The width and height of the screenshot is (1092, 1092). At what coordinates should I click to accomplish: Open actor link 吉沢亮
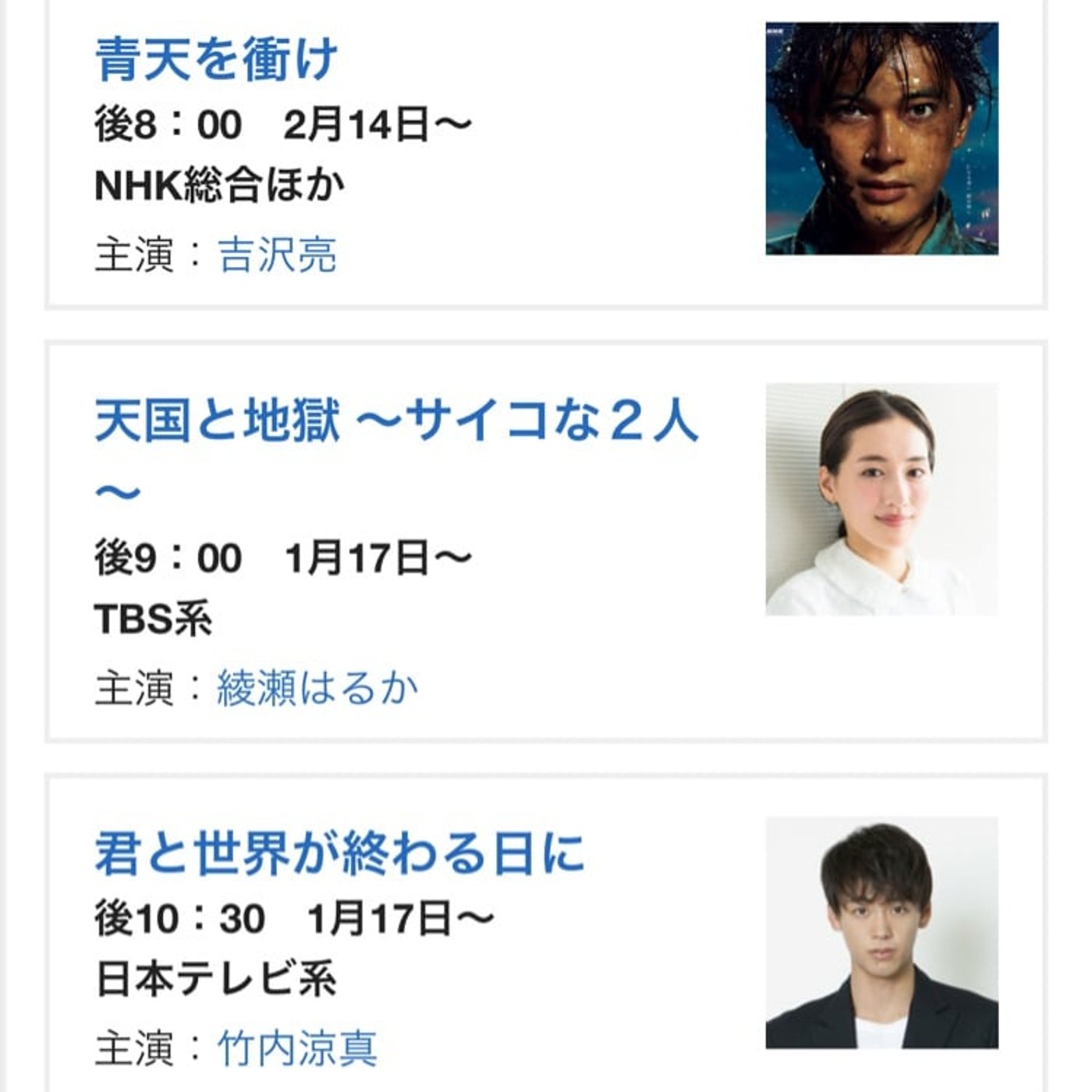[277, 256]
